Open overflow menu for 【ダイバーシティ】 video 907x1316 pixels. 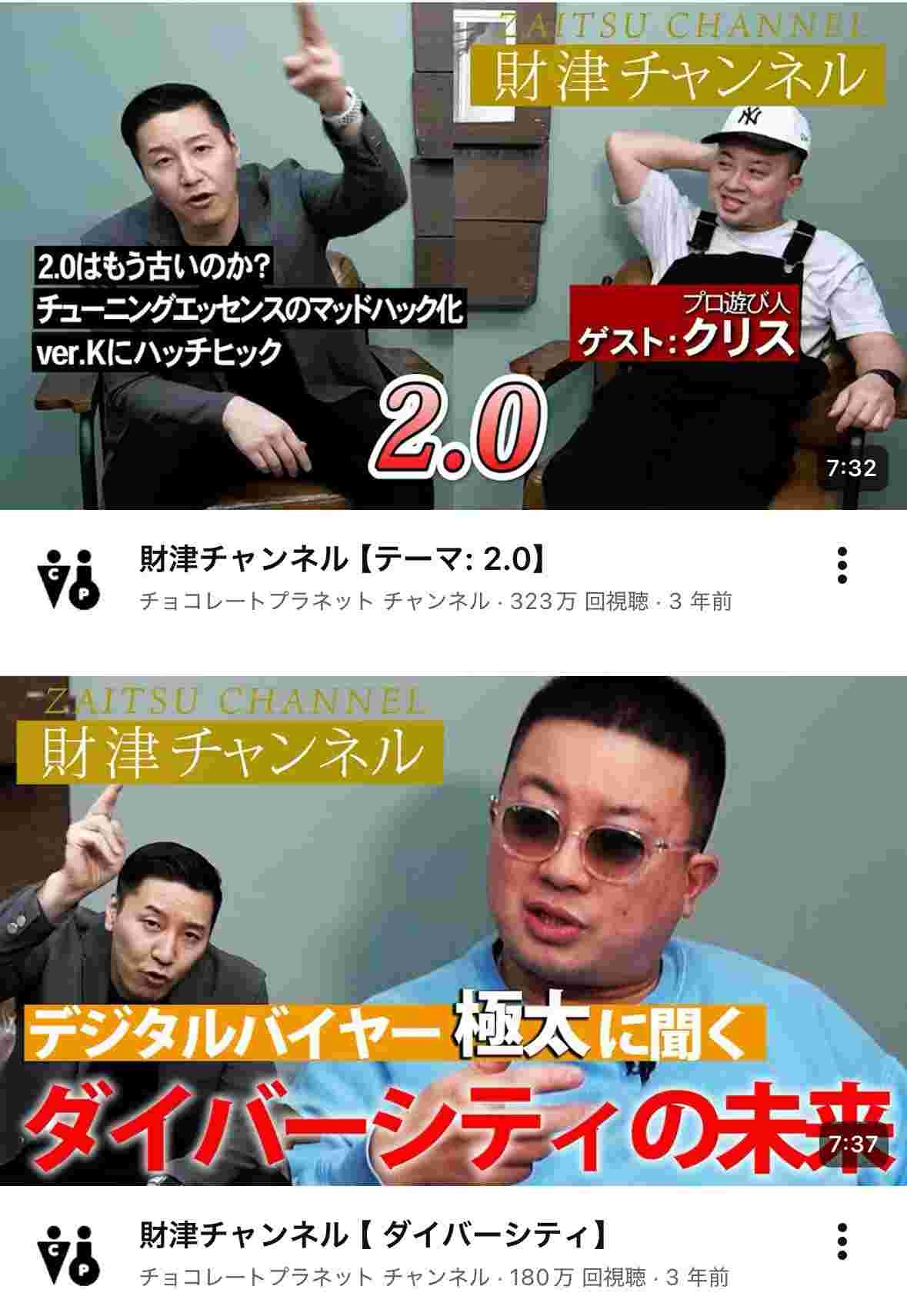point(842,1241)
